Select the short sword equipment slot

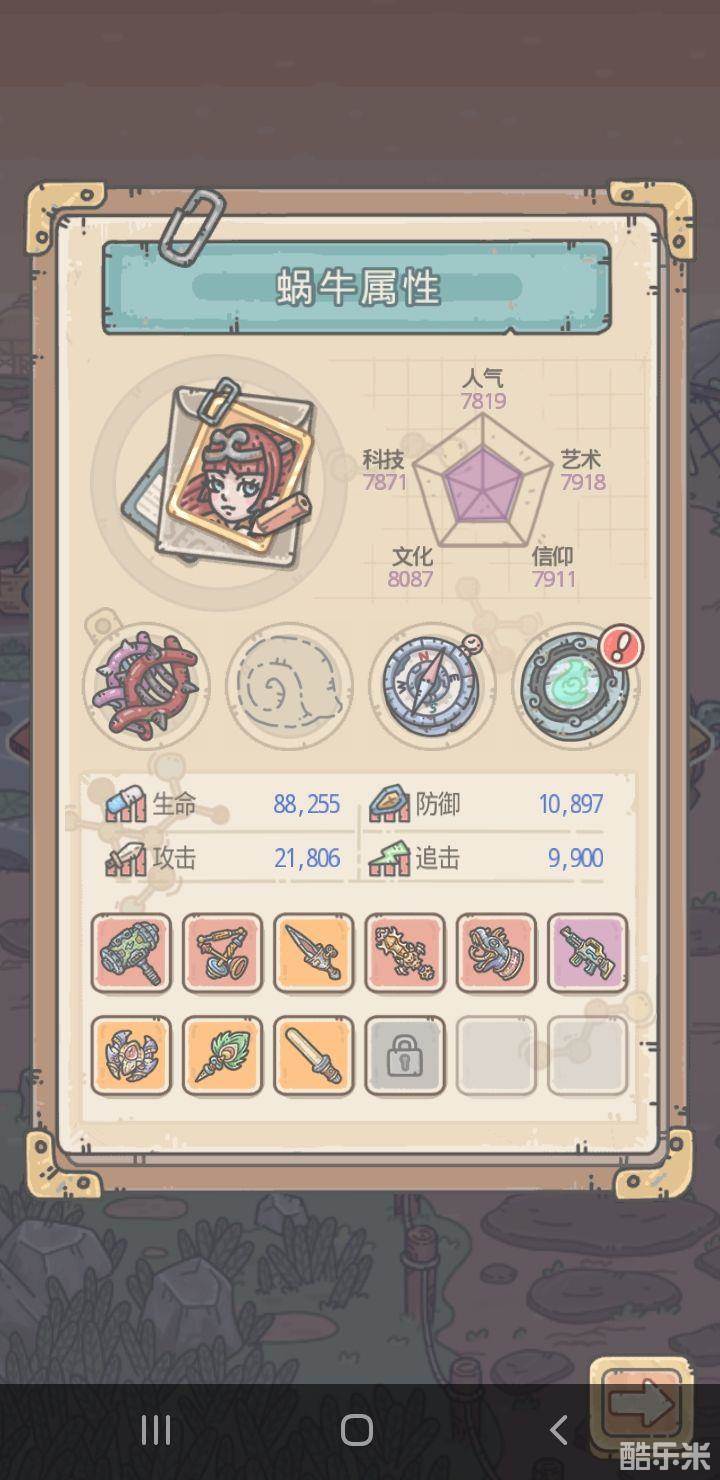(314, 1056)
